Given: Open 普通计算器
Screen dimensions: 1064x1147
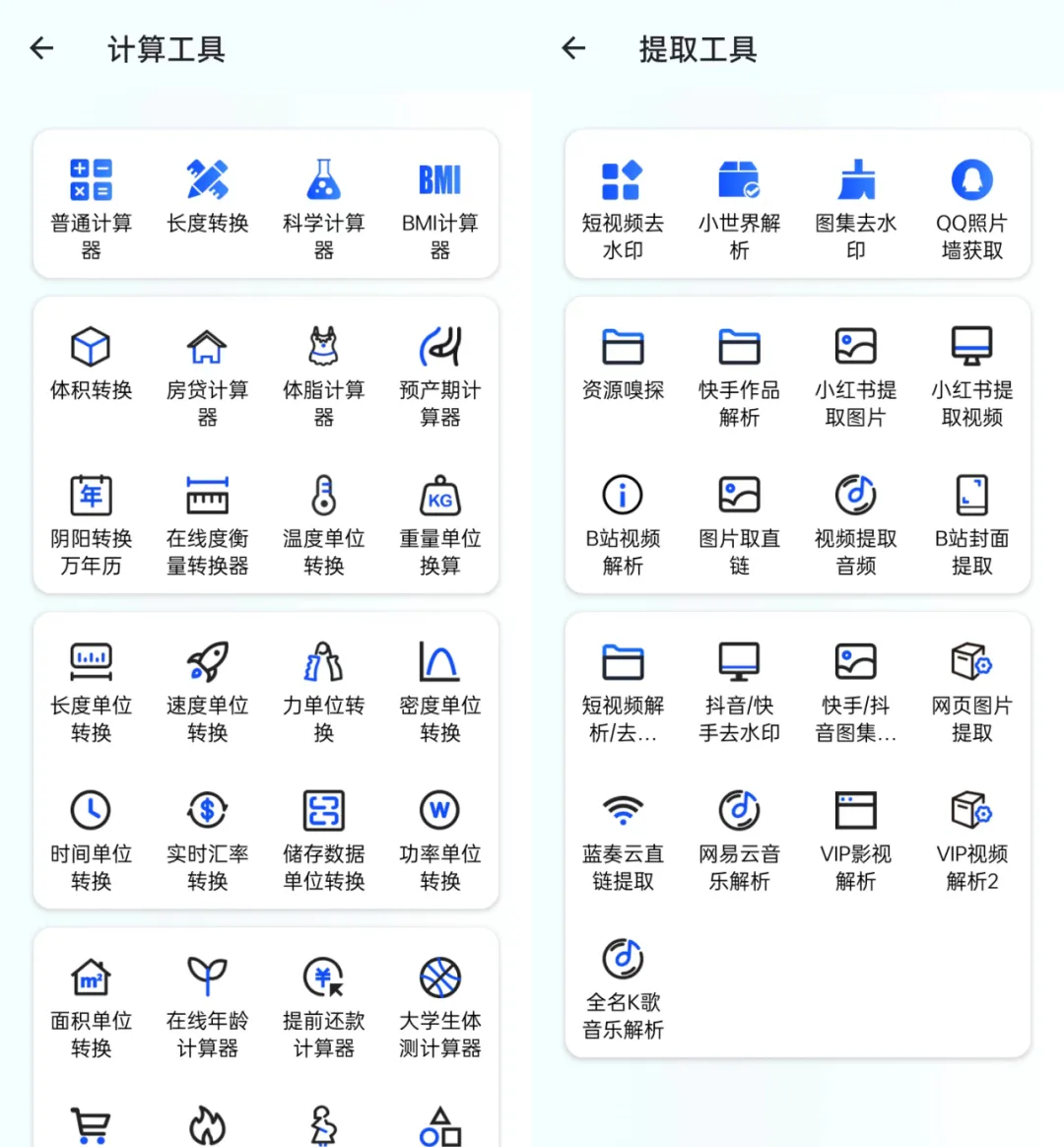Looking at the screenshot, I should (91, 205).
